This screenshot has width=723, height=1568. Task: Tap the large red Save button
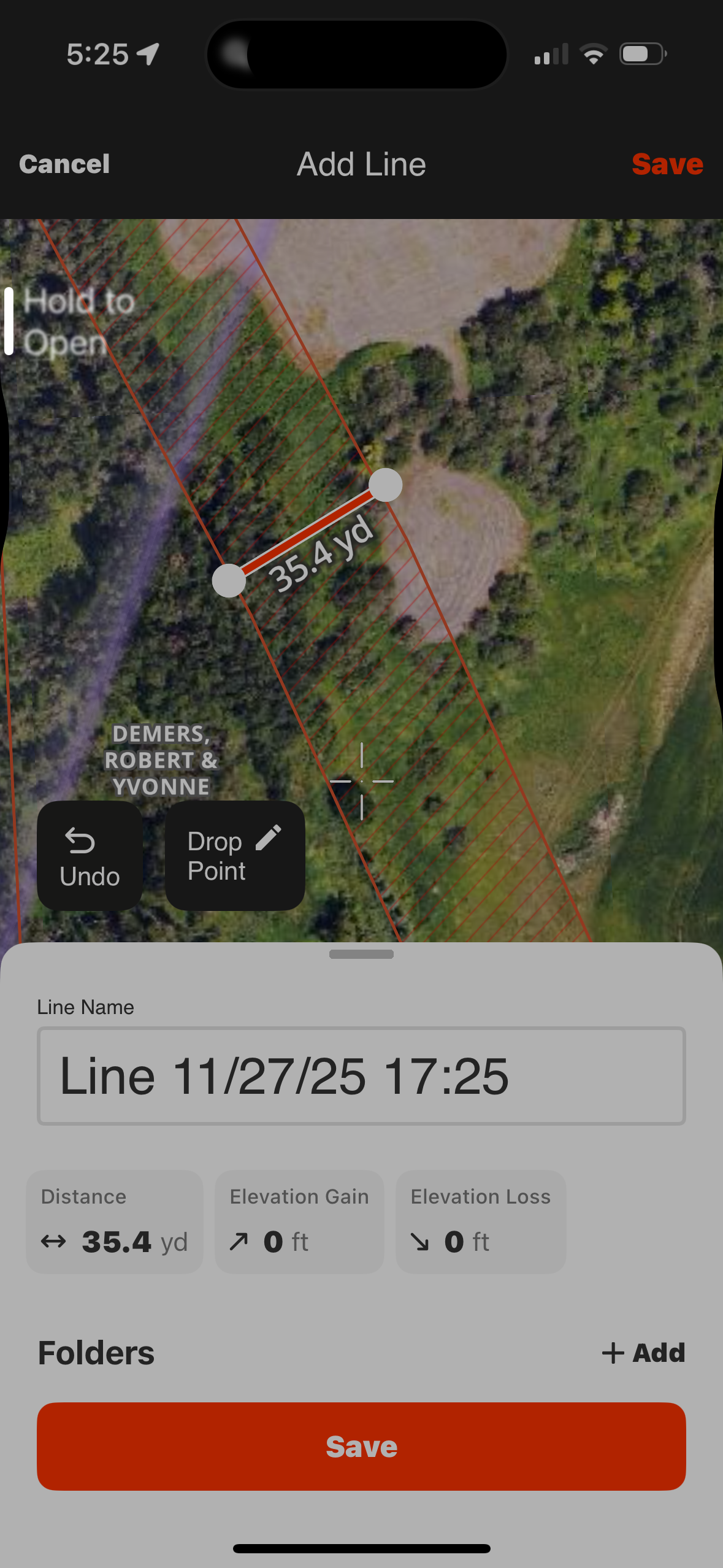[x=361, y=1446]
